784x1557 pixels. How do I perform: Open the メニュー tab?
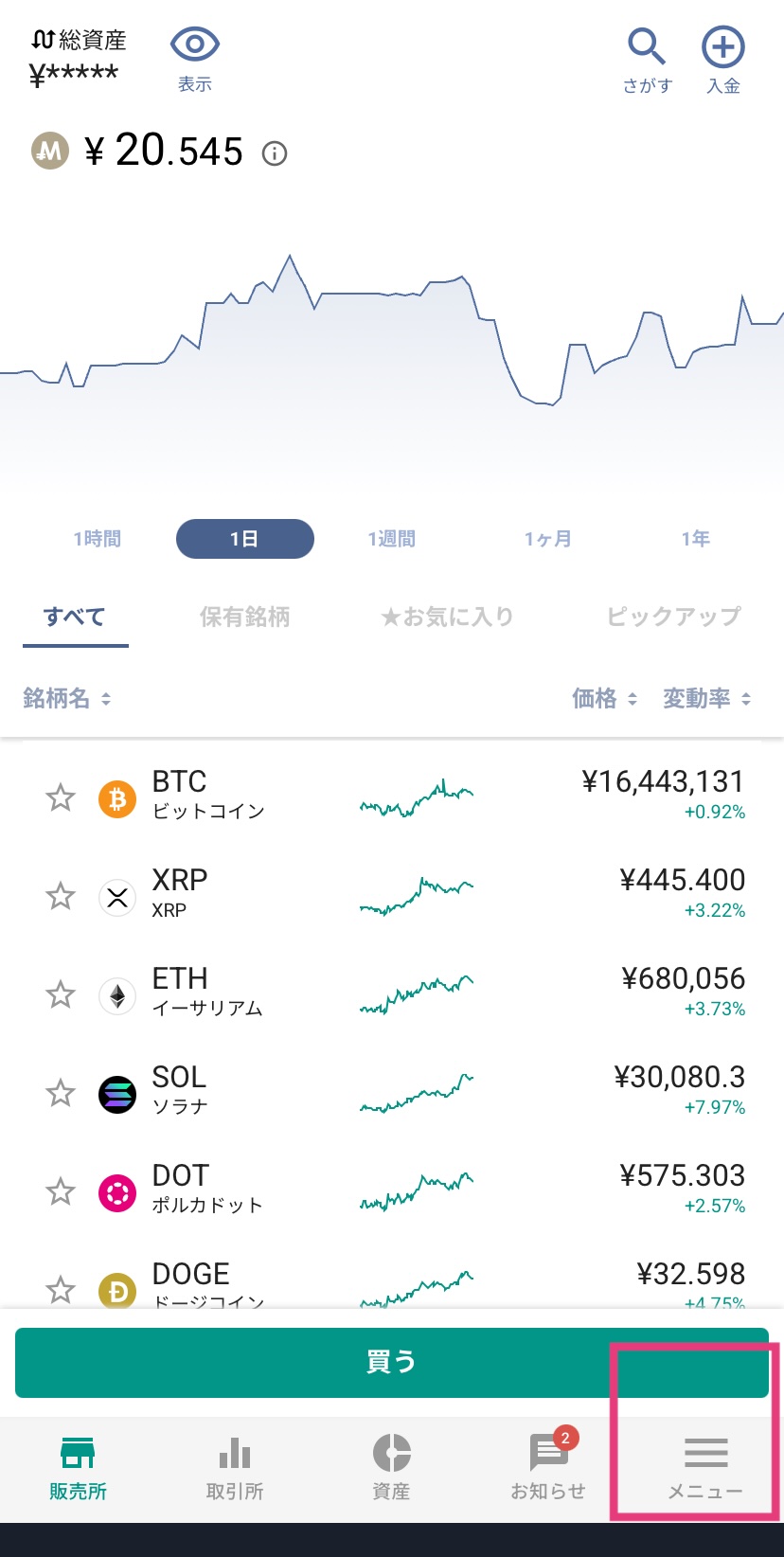click(x=705, y=1470)
